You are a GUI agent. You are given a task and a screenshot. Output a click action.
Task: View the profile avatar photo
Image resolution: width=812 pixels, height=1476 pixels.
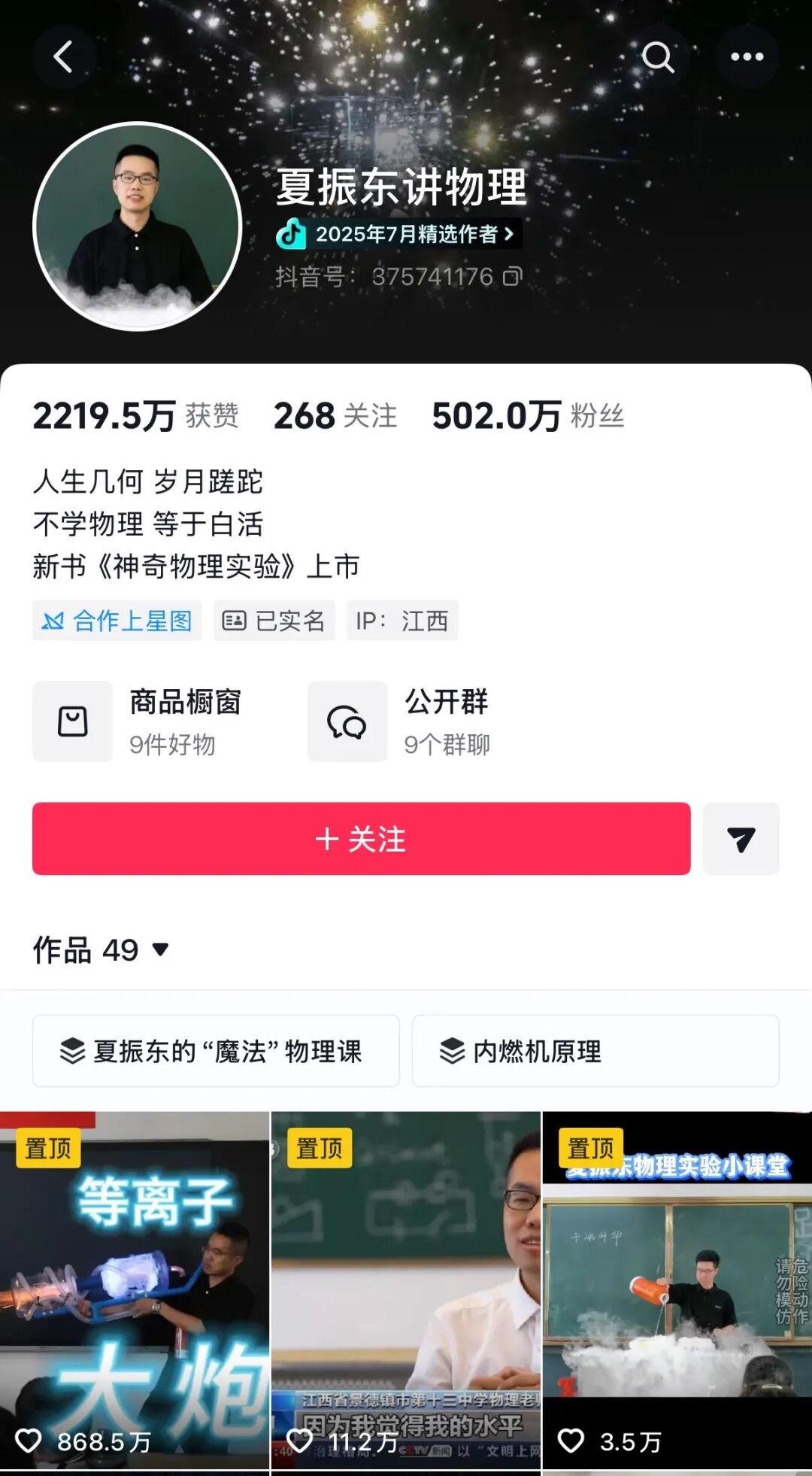137,226
